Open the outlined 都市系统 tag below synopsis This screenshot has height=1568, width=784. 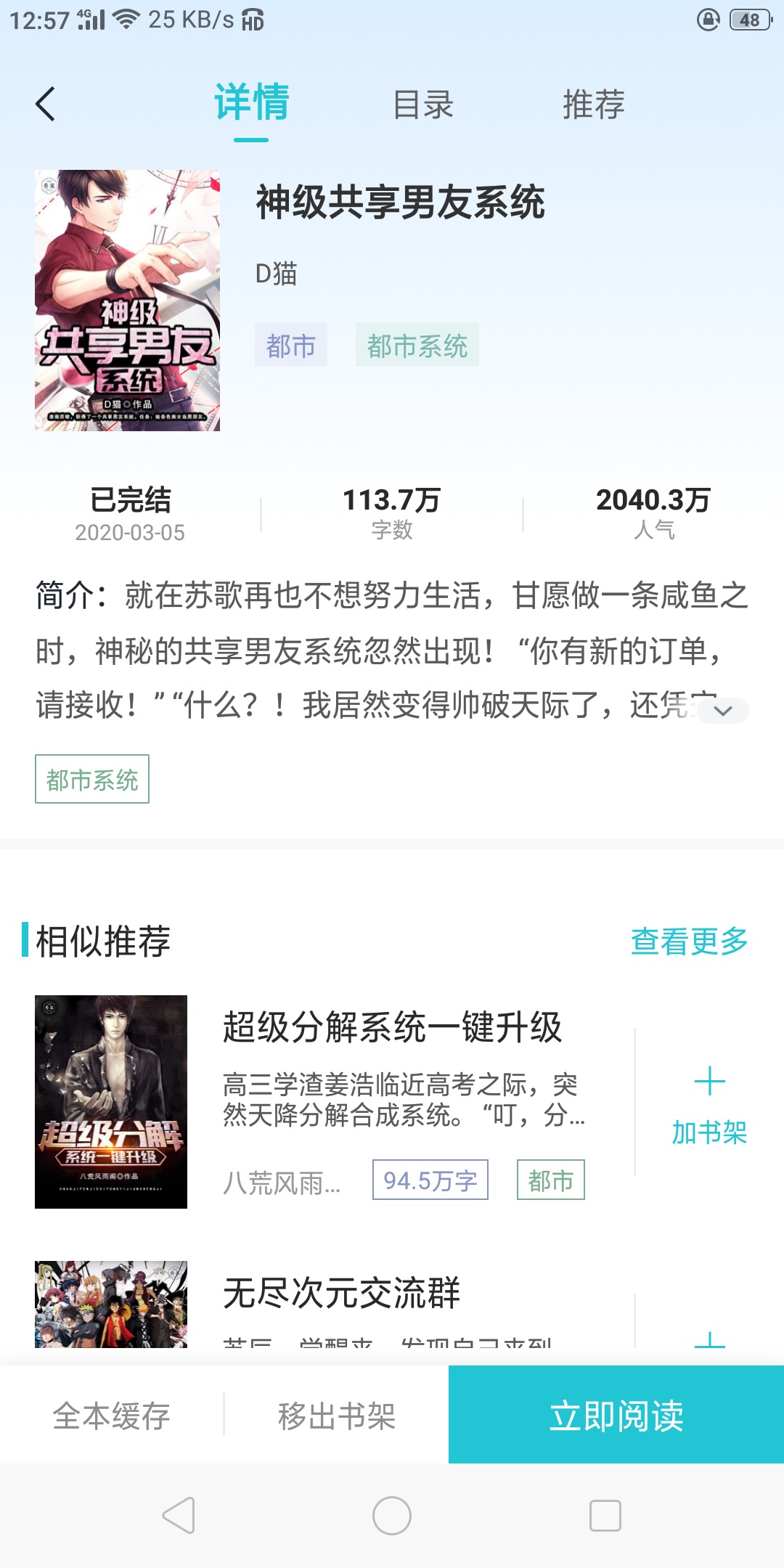[x=92, y=780]
